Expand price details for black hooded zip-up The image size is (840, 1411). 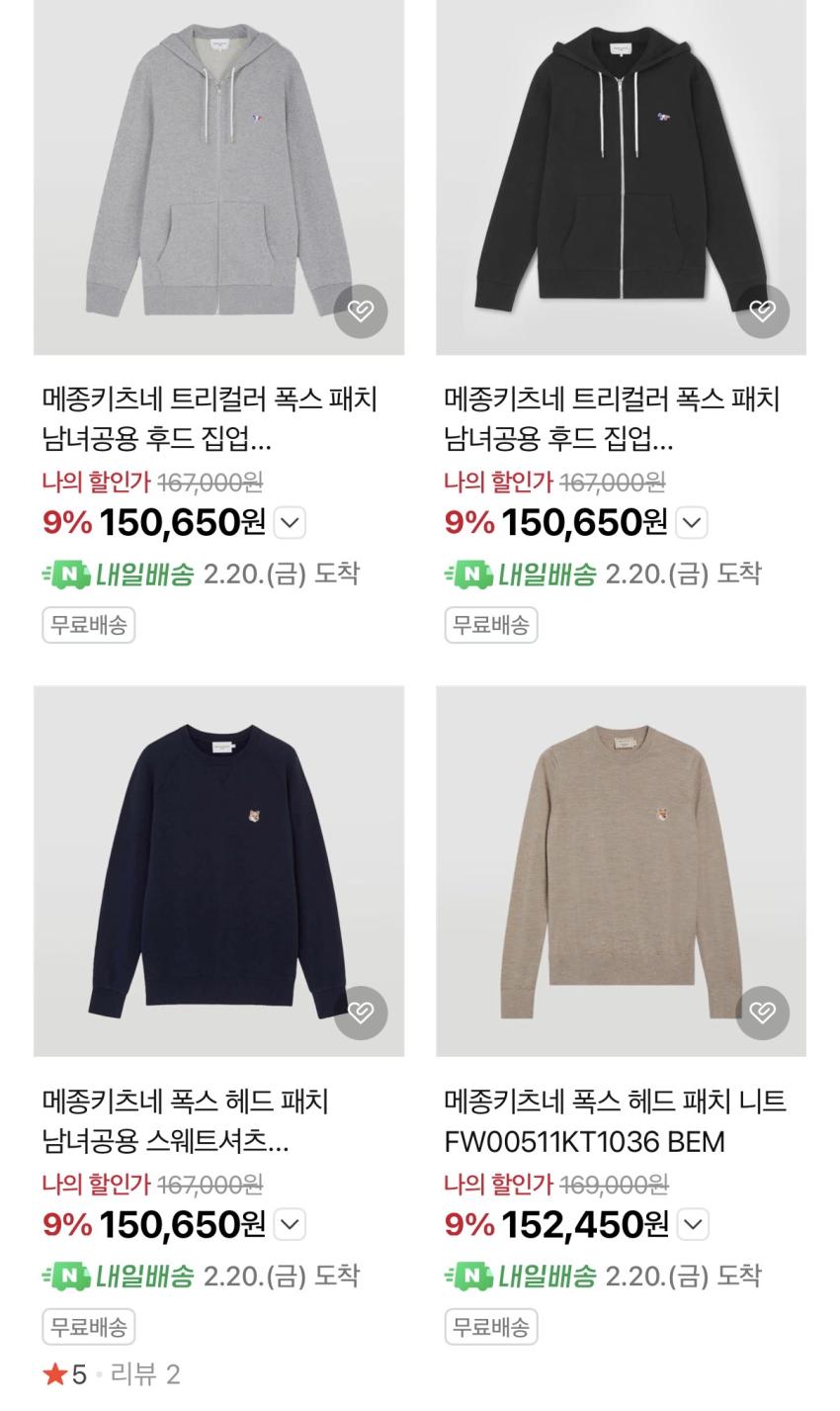coord(692,522)
